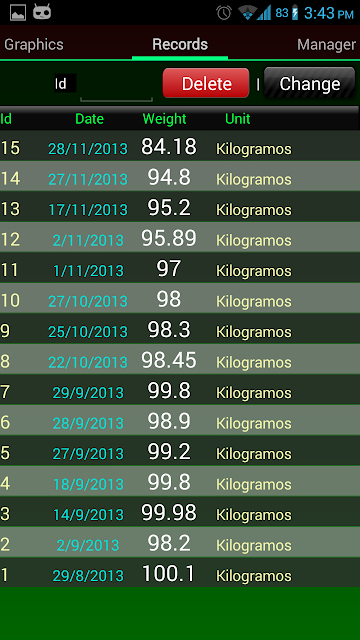Open the Manager tab
This screenshot has height=640, width=360.
coord(326,44)
